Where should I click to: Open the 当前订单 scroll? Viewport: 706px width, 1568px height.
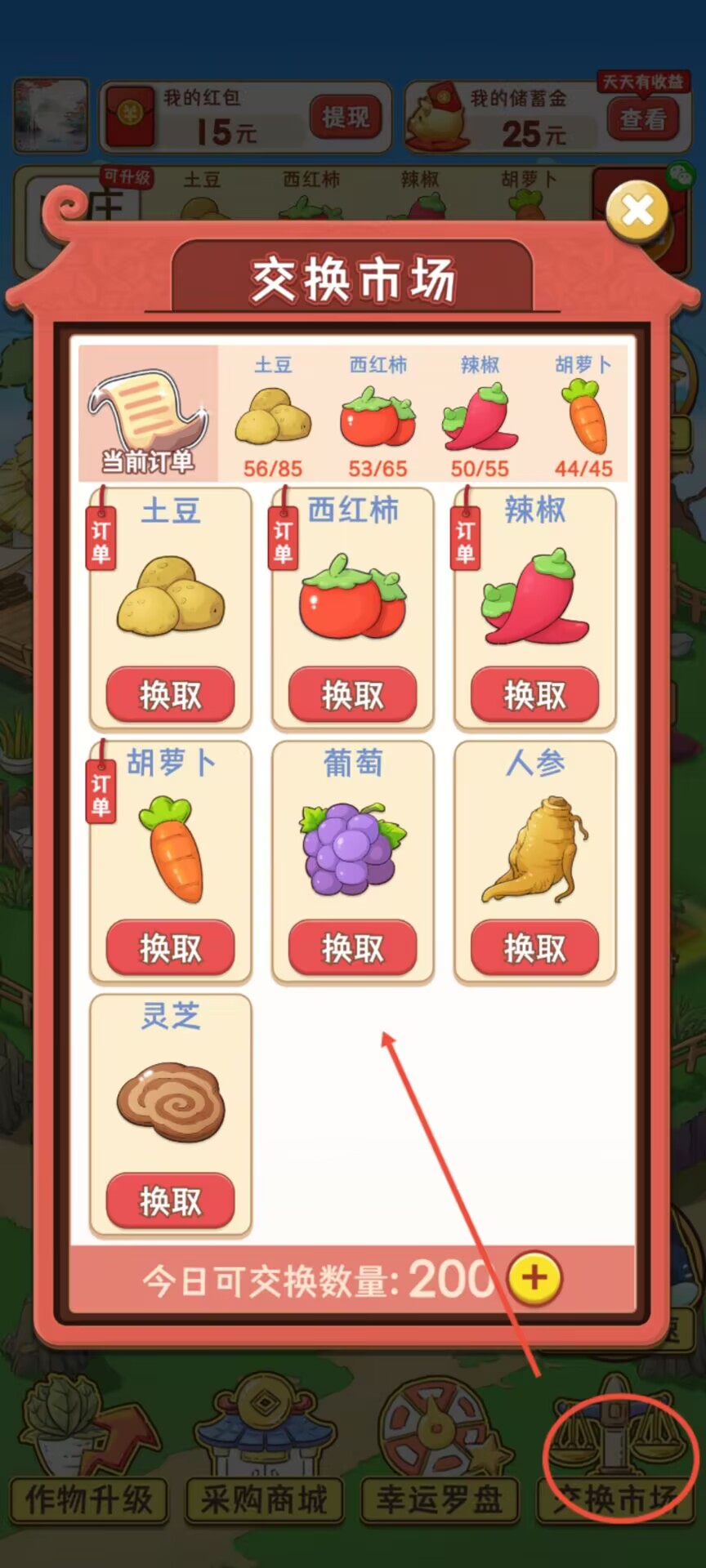[148, 415]
